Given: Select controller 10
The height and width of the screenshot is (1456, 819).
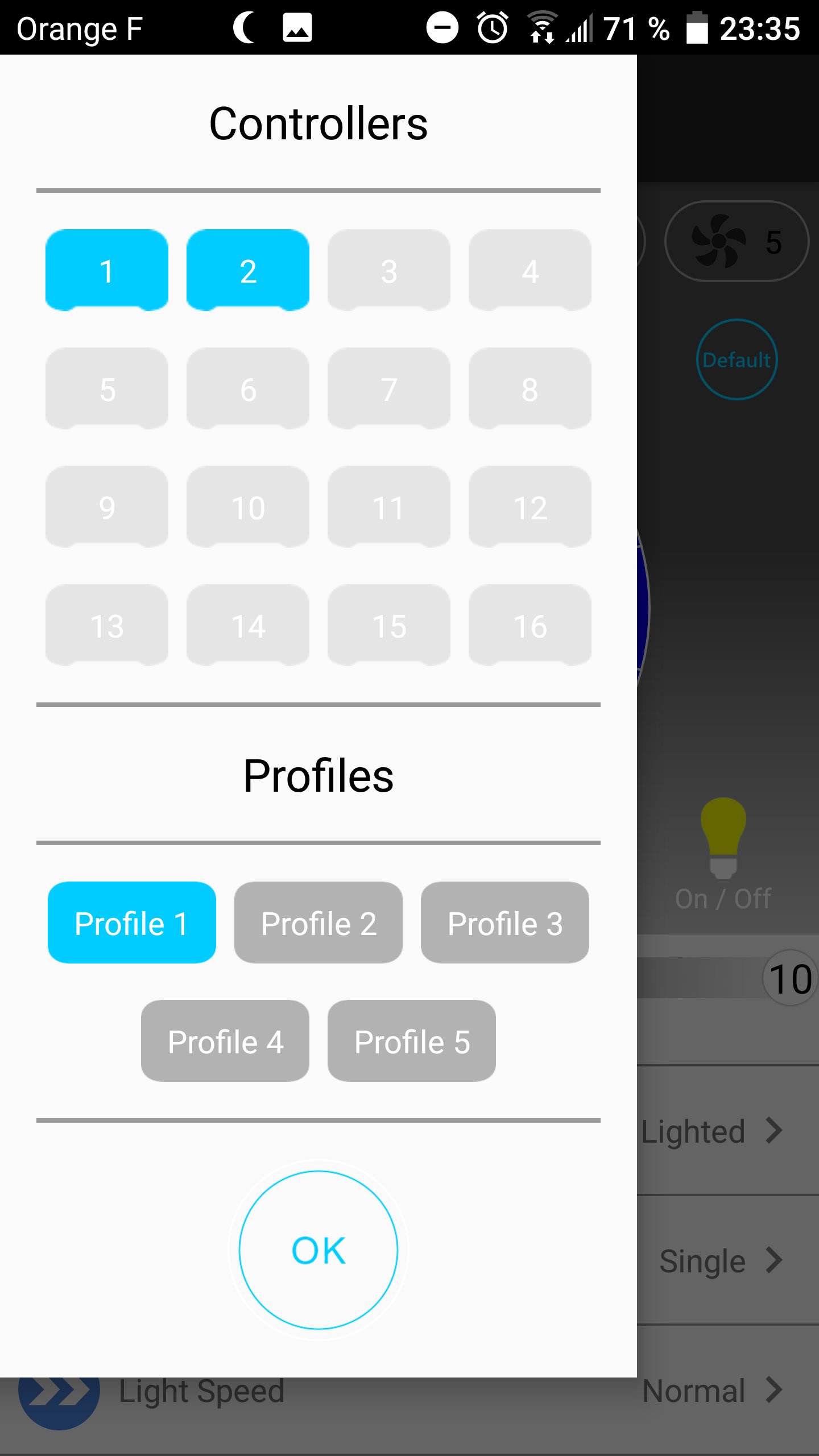Looking at the screenshot, I should (x=248, y=507).
